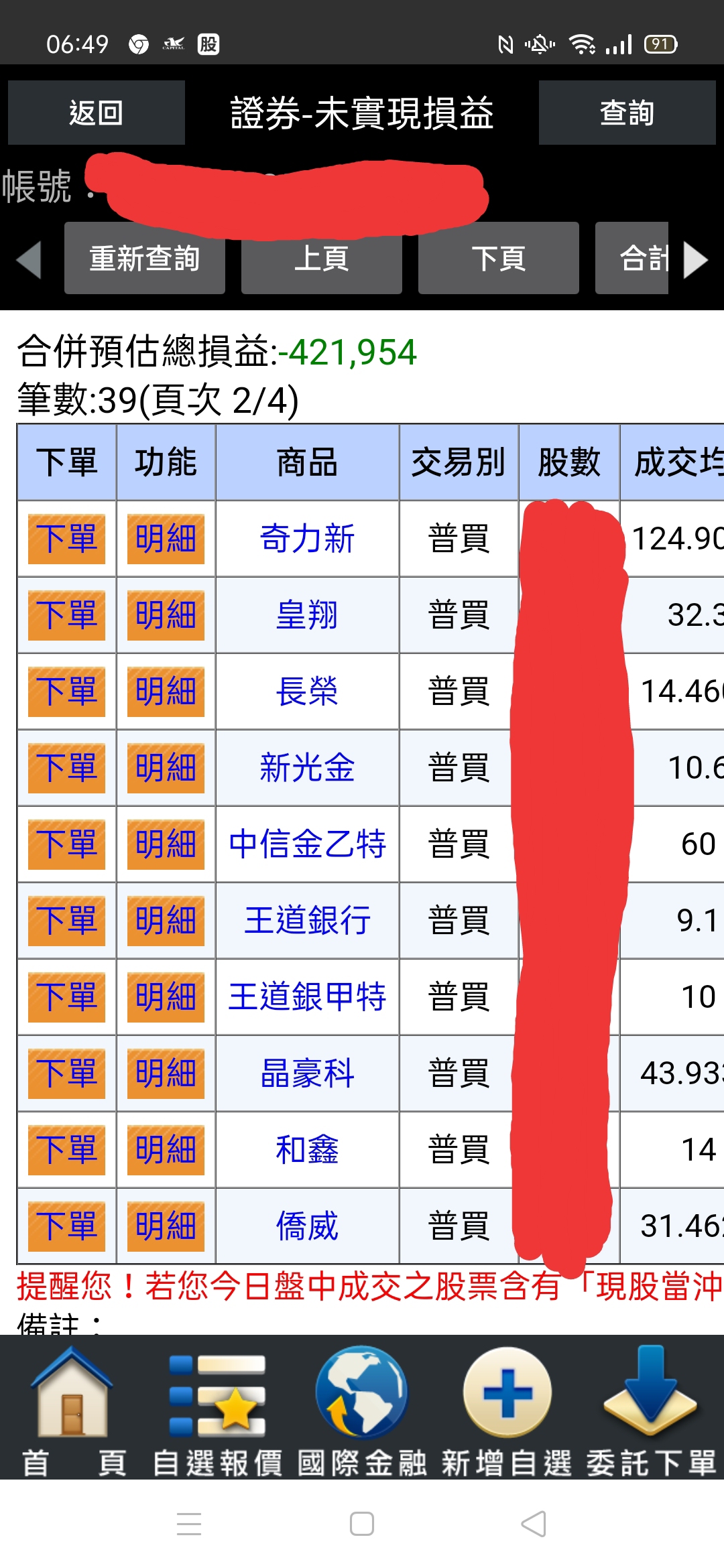Tap the 查詢 query button
Image resolution: width=724 pixels, height=1568 pixels.
click(x=627, y=113)
